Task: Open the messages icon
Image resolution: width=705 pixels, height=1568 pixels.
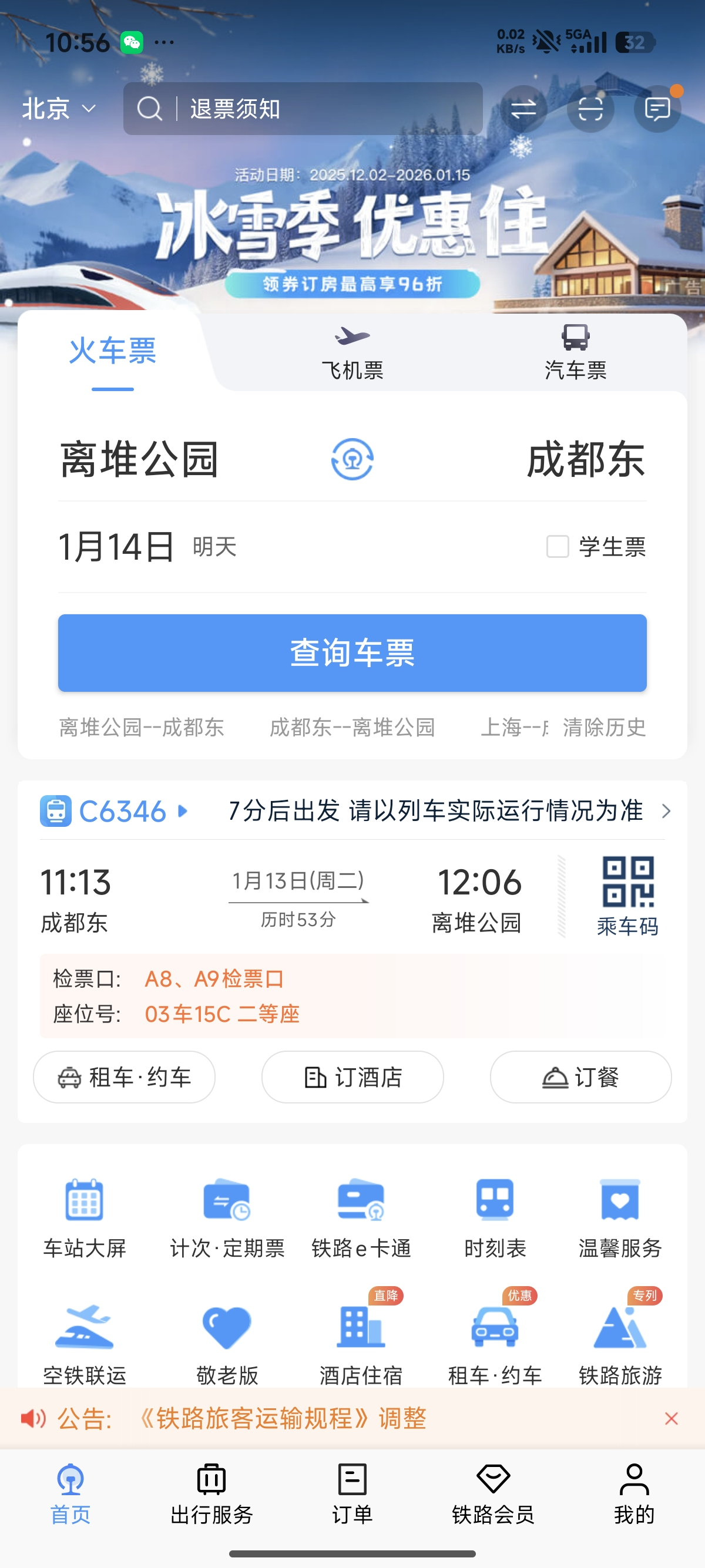Action: pyautogui.click(x=657, y=109)
